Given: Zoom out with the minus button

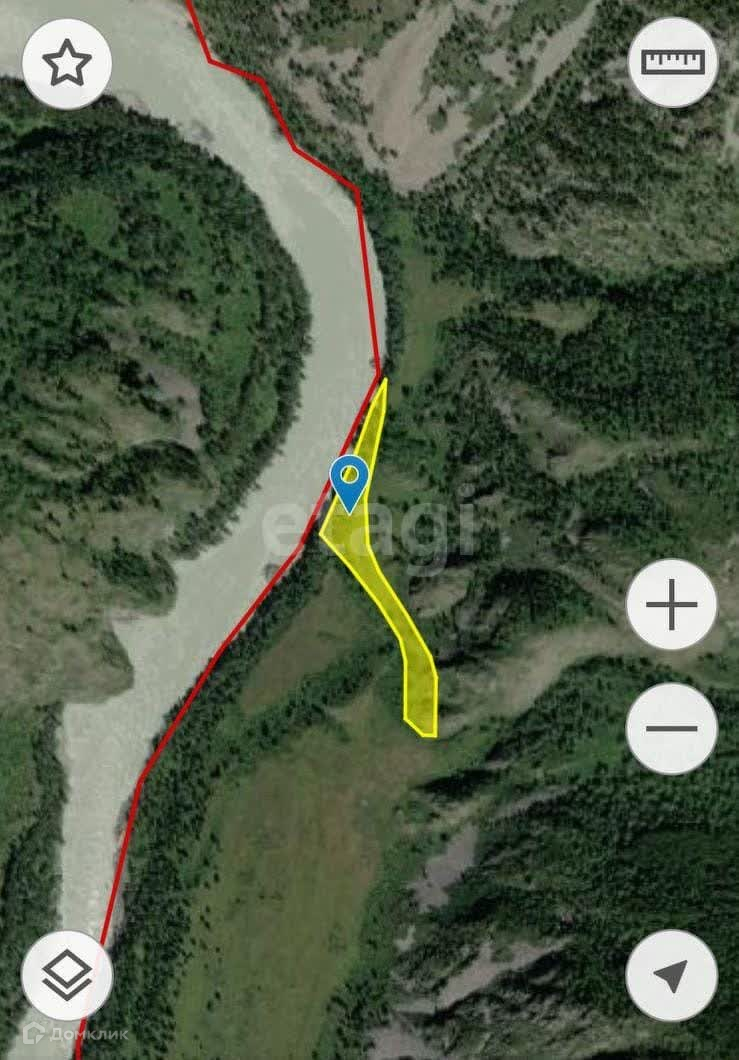Looking at the screenshot, I should pos(672,728).
